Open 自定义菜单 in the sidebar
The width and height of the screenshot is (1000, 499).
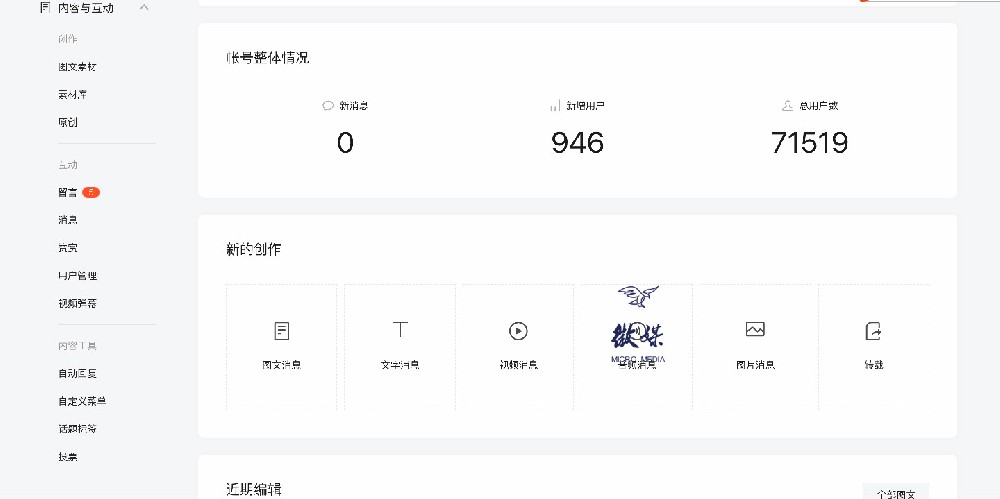click(x=81, y=401)
